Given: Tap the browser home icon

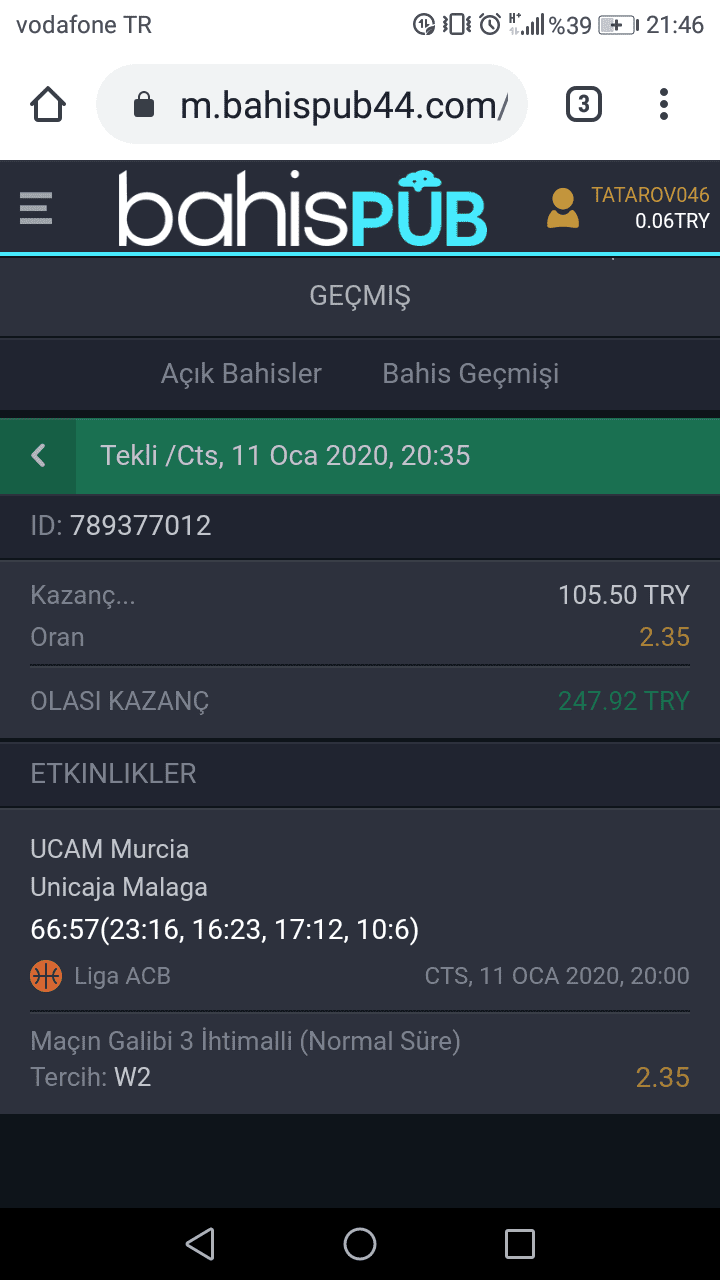Looking at the screenshot, I should click(48, 104).
